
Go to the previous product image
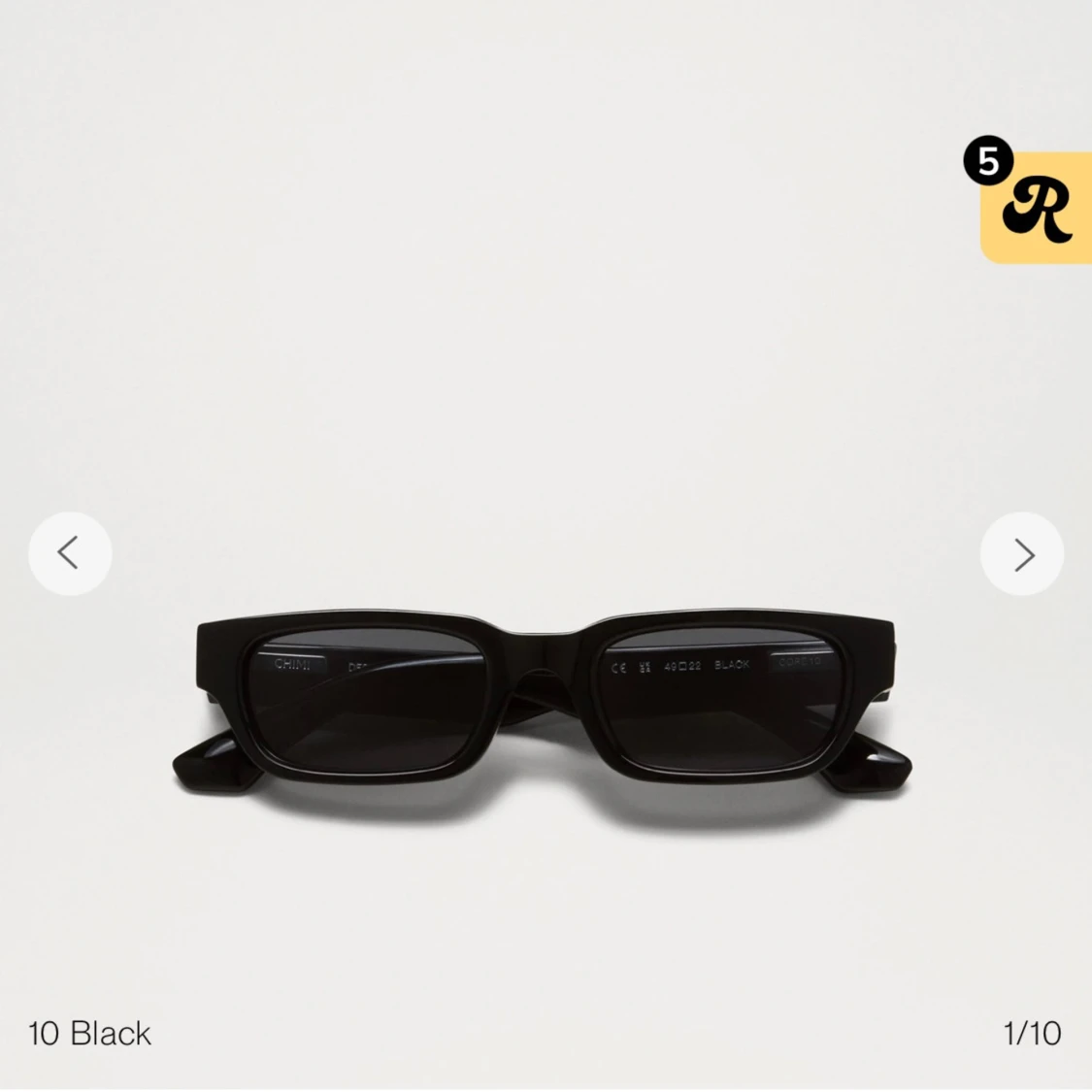pos(70,554)
